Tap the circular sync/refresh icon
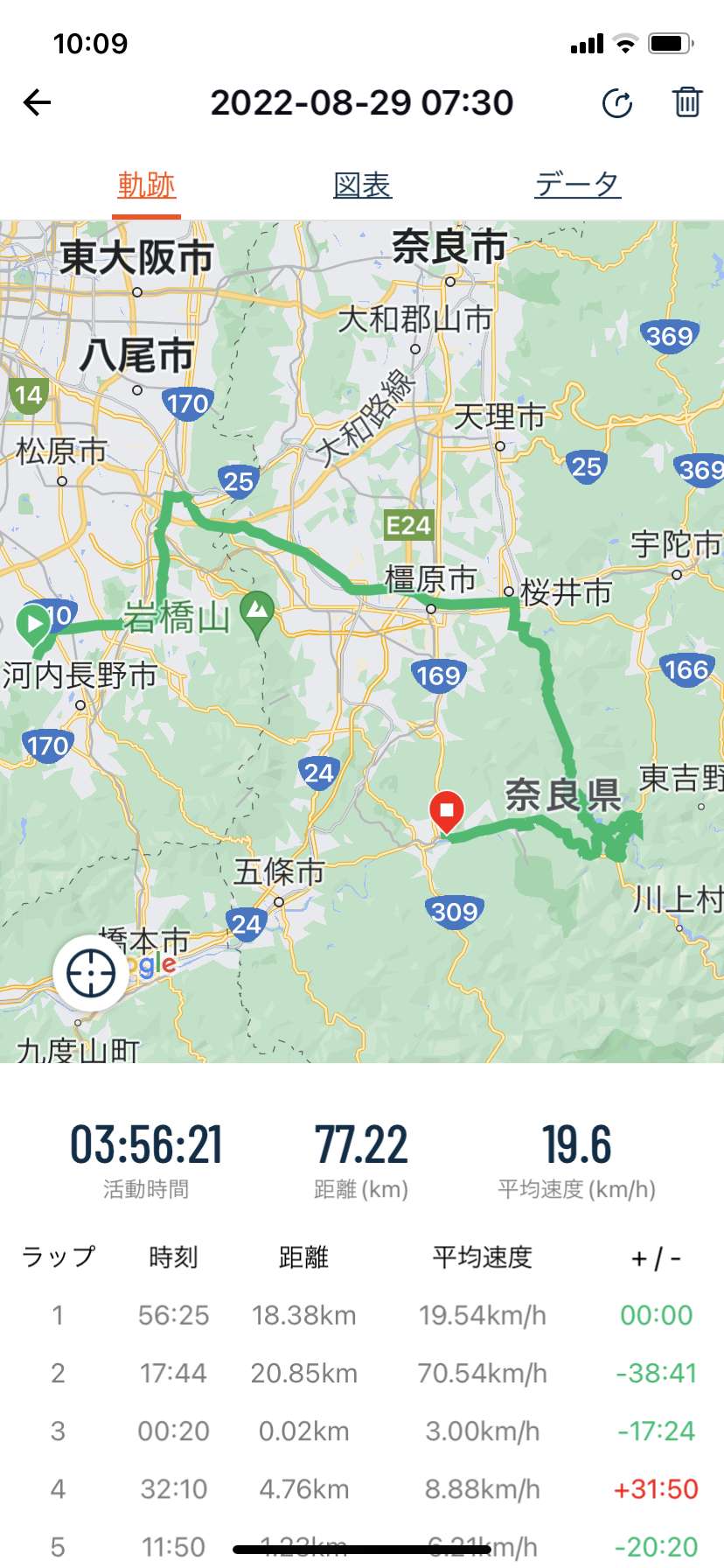Screen dimensions: 724x1568 [x=617, y=103]
